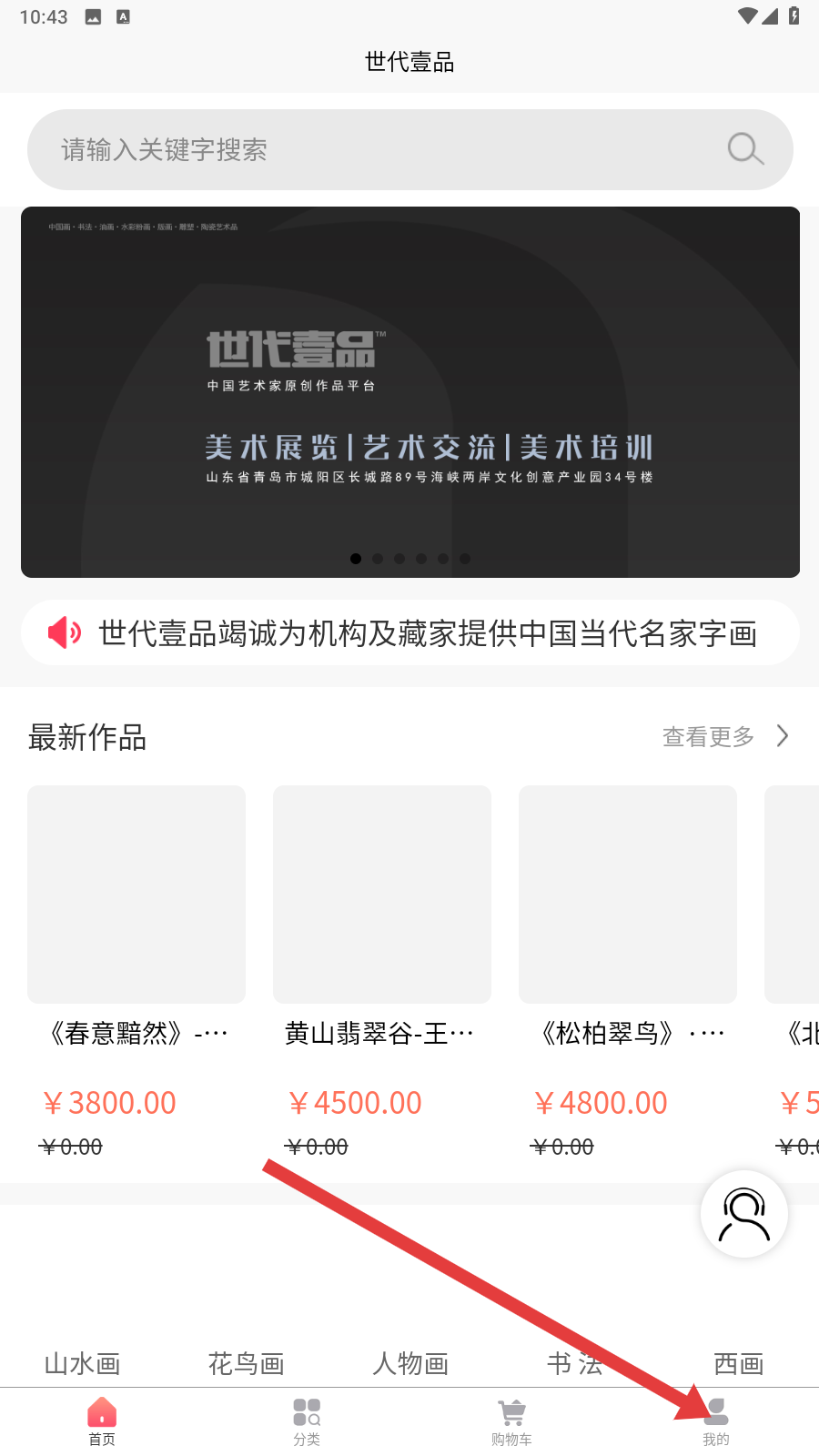Switch to the 山水画 category tab

coord(82,1363)
